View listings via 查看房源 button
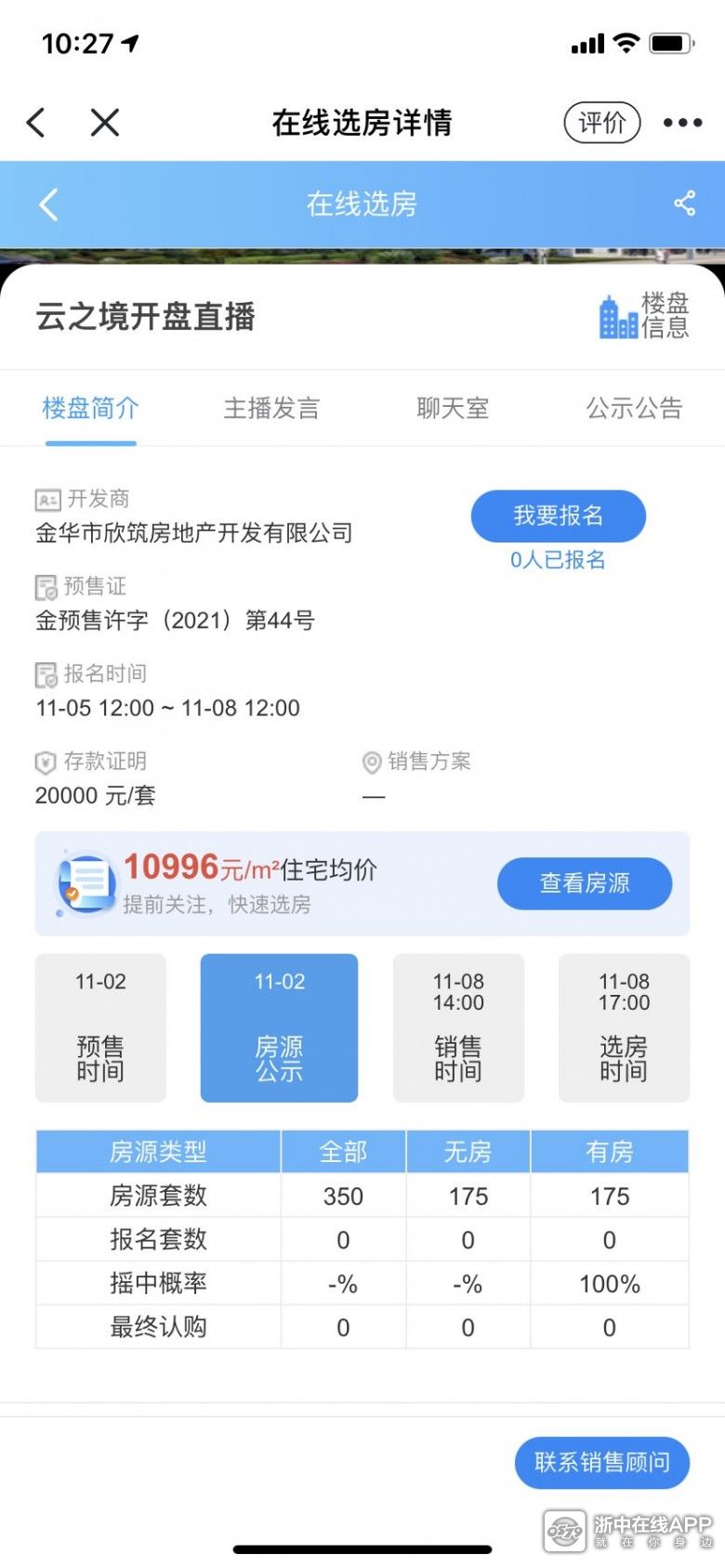725x1568 pixels. click(x=585, y=882)
